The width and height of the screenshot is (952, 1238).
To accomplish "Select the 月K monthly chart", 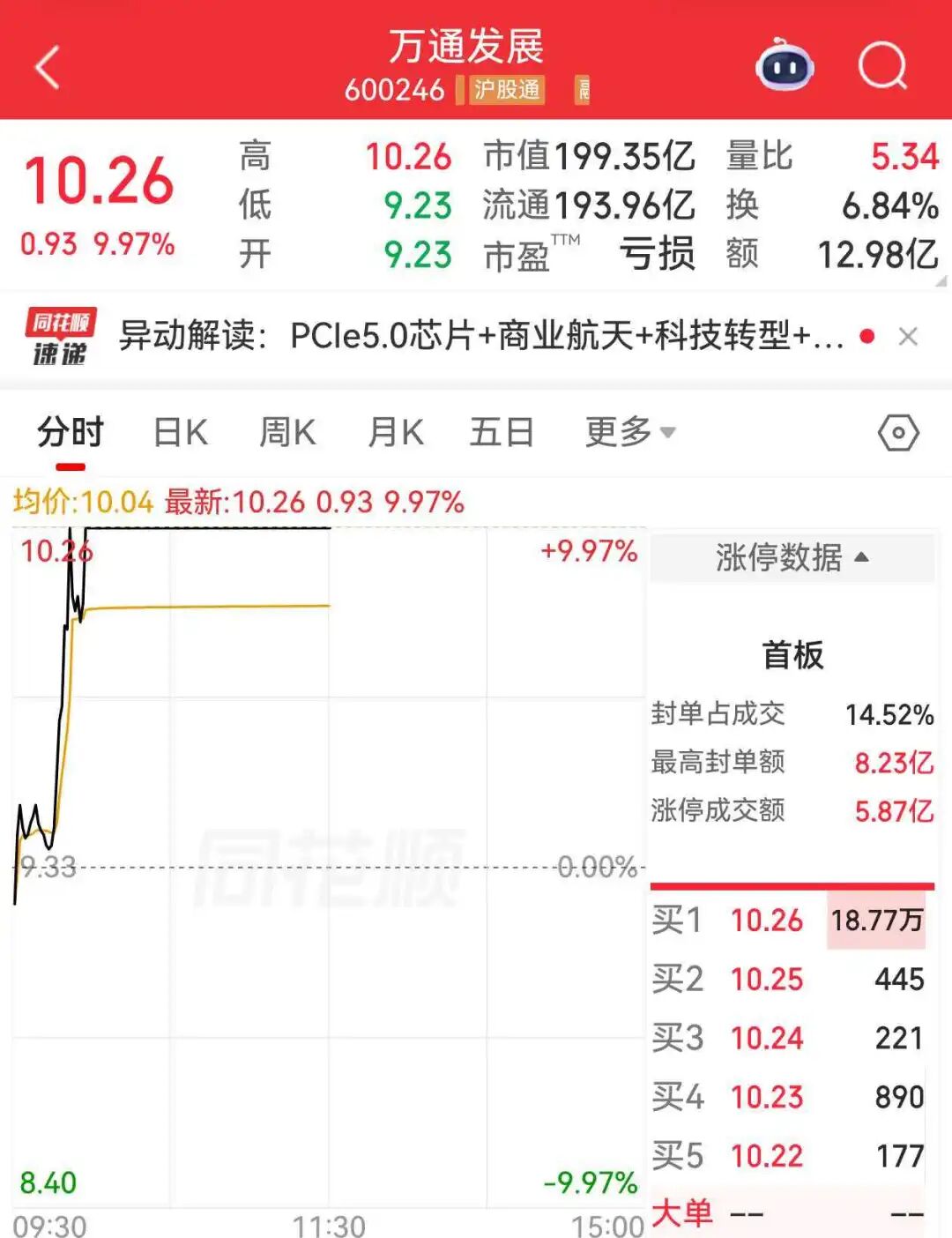I will pyautogui.click(x=396, y=433).
